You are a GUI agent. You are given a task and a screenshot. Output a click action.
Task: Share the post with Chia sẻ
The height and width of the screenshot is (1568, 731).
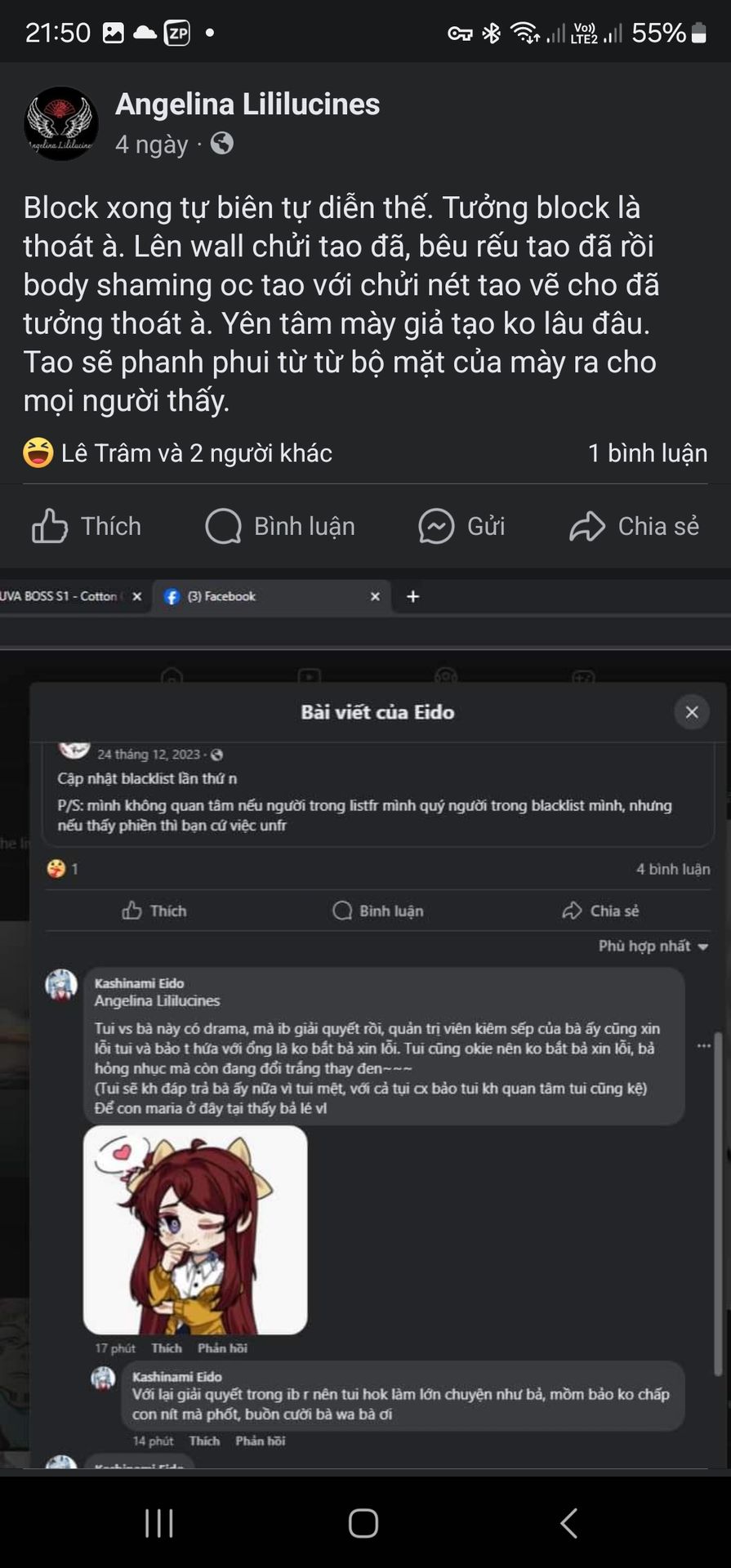pyautogui.click(x=634, y=526)
